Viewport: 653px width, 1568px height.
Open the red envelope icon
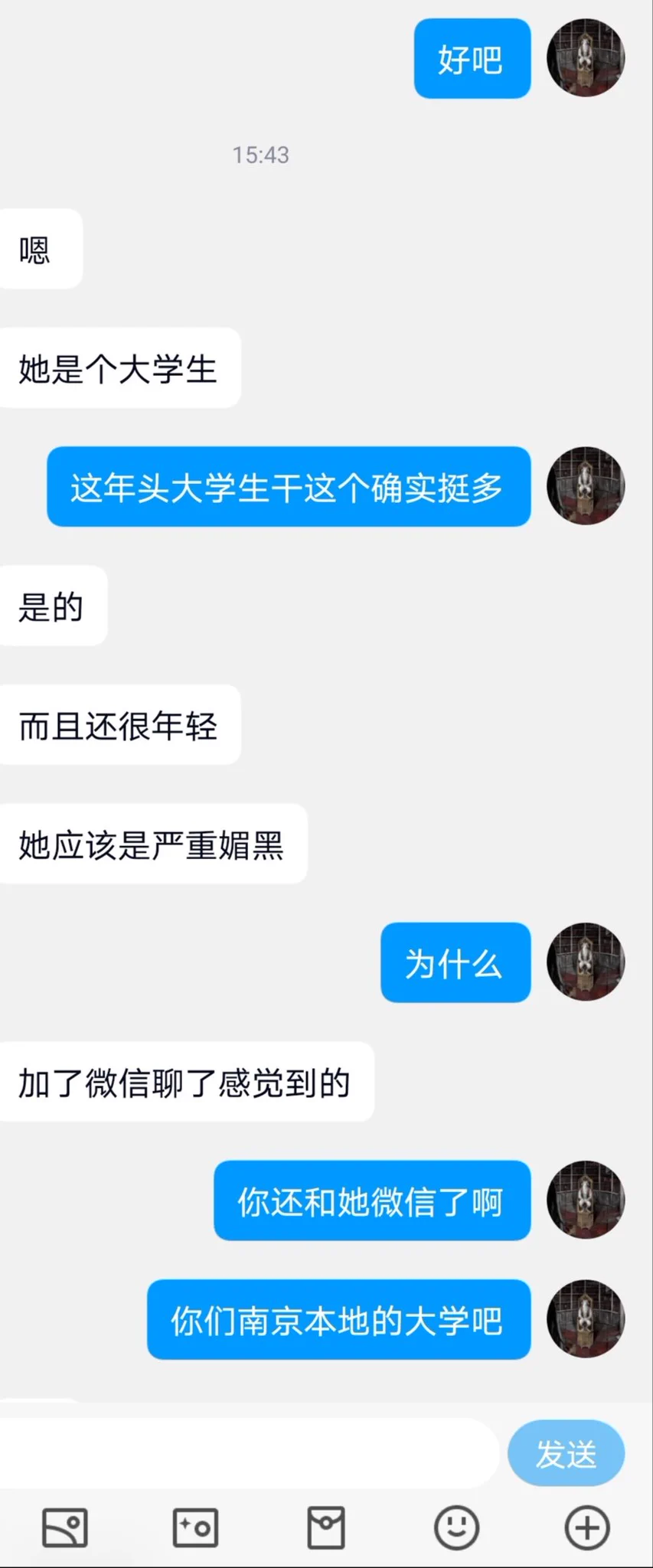coord(326,1528)
